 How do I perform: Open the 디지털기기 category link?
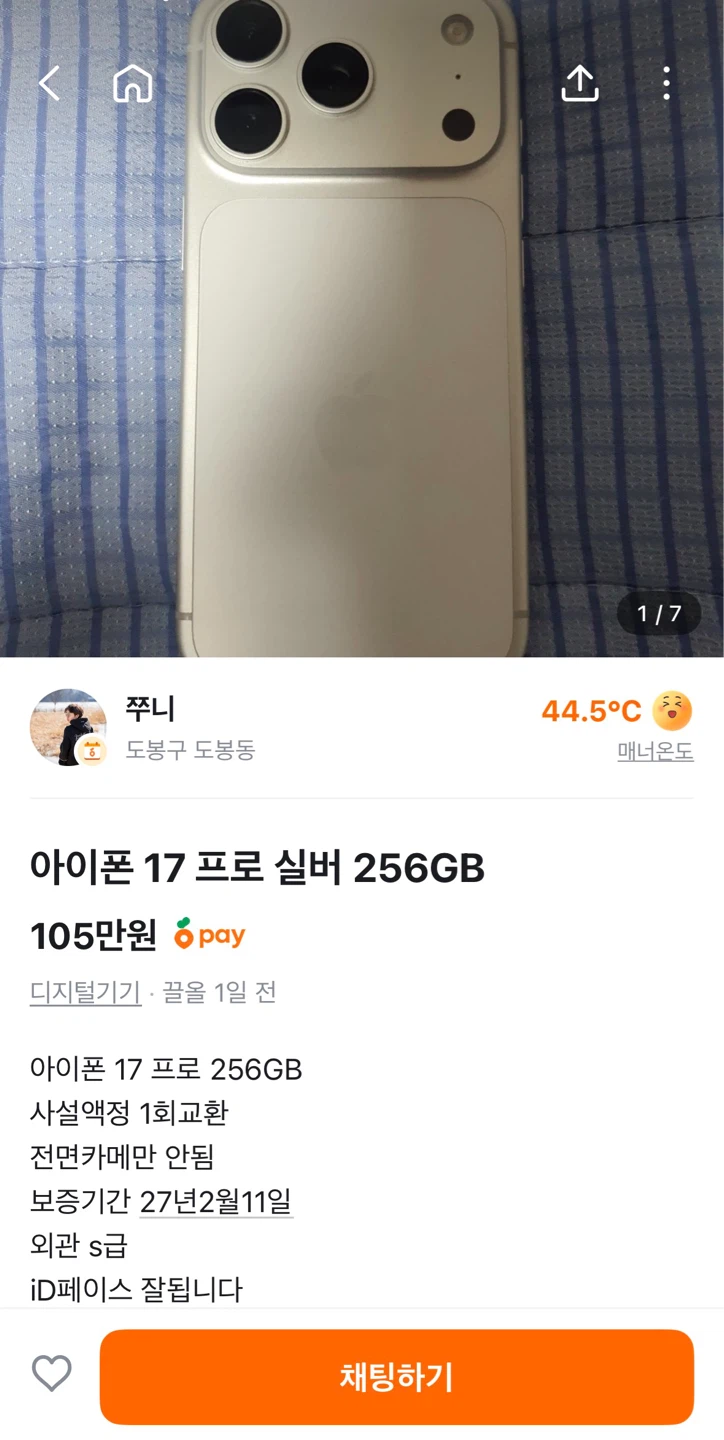(x=85, y=992)
